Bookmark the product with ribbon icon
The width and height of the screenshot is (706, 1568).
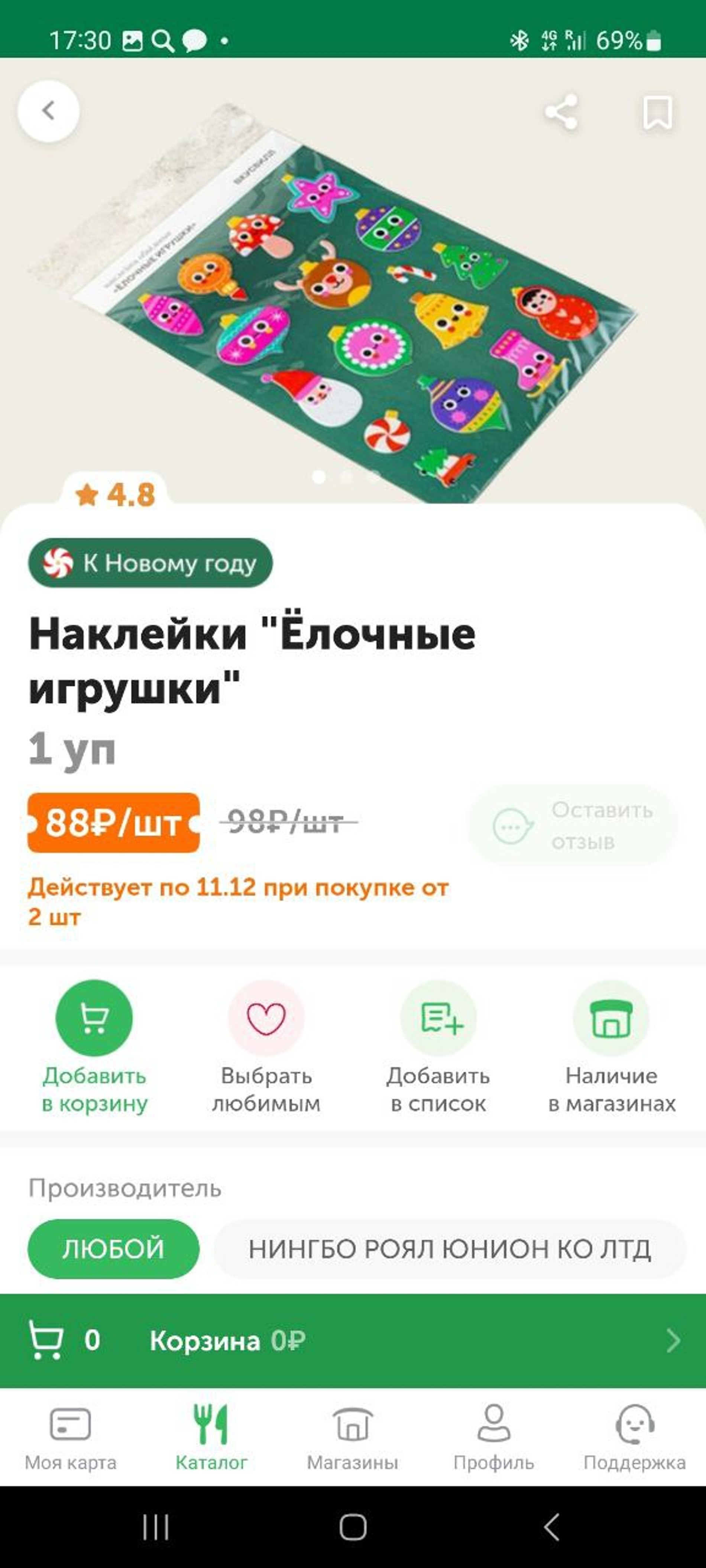pos(657,111)
